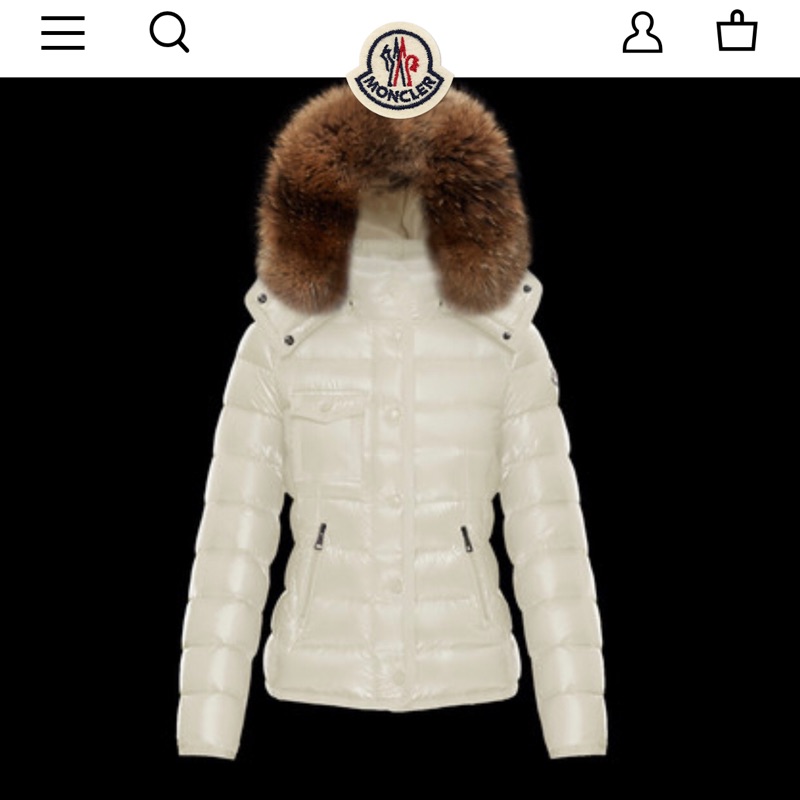View the shopping bag
This screenshot has height=800, width=800.
coord(737,32)
